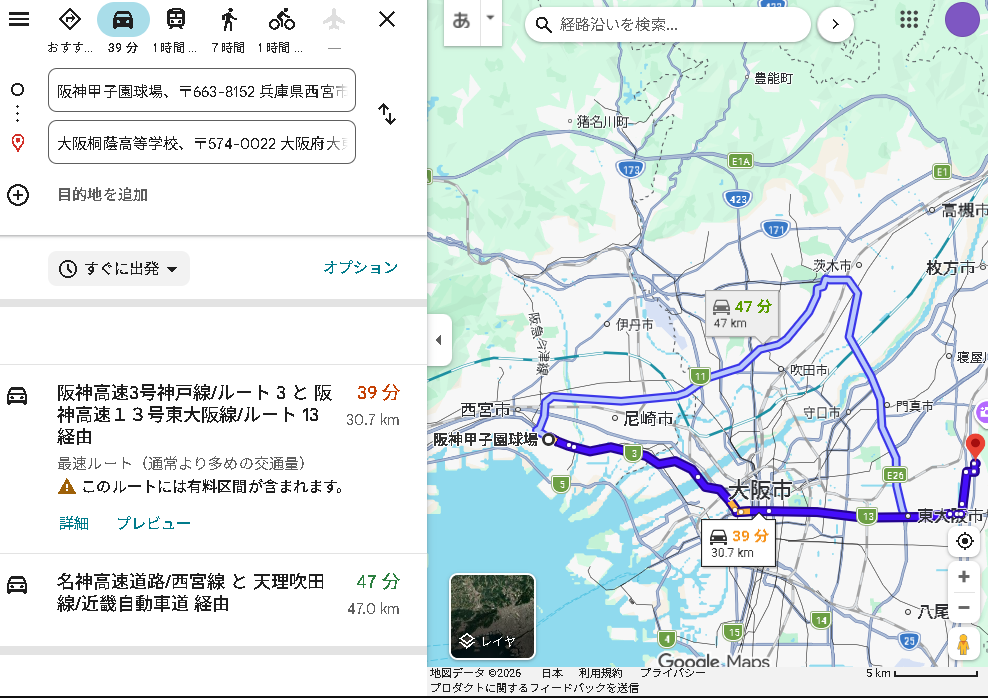Add a destination with 目的地を追加
This screenshot has height=698, width=988.
102,194
